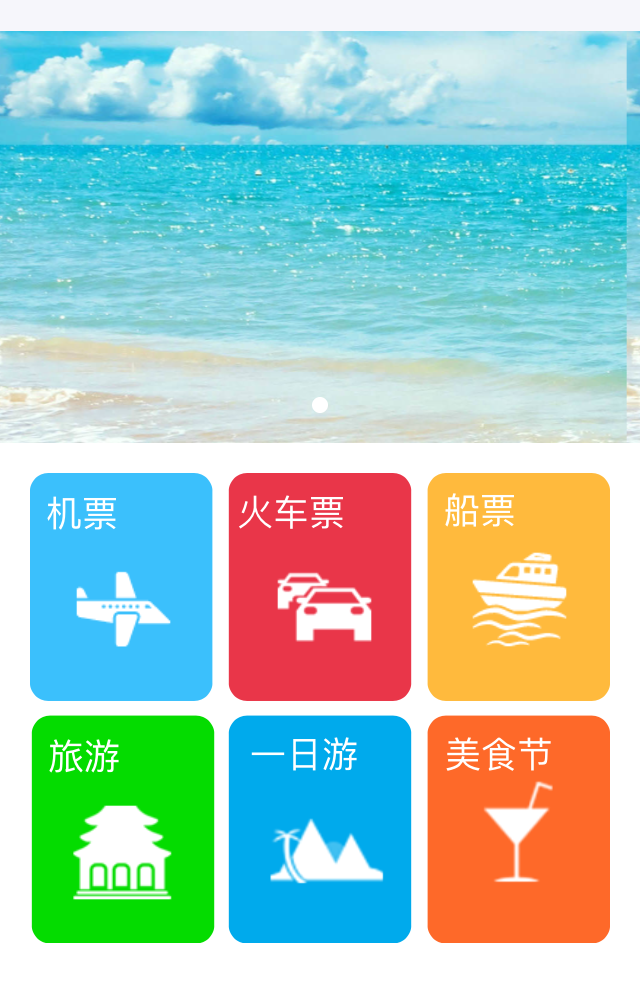This screenshot has width=640, height=1006.
Task: Open the 火车票 train tickets tile
Action: [x=320, y=587]
